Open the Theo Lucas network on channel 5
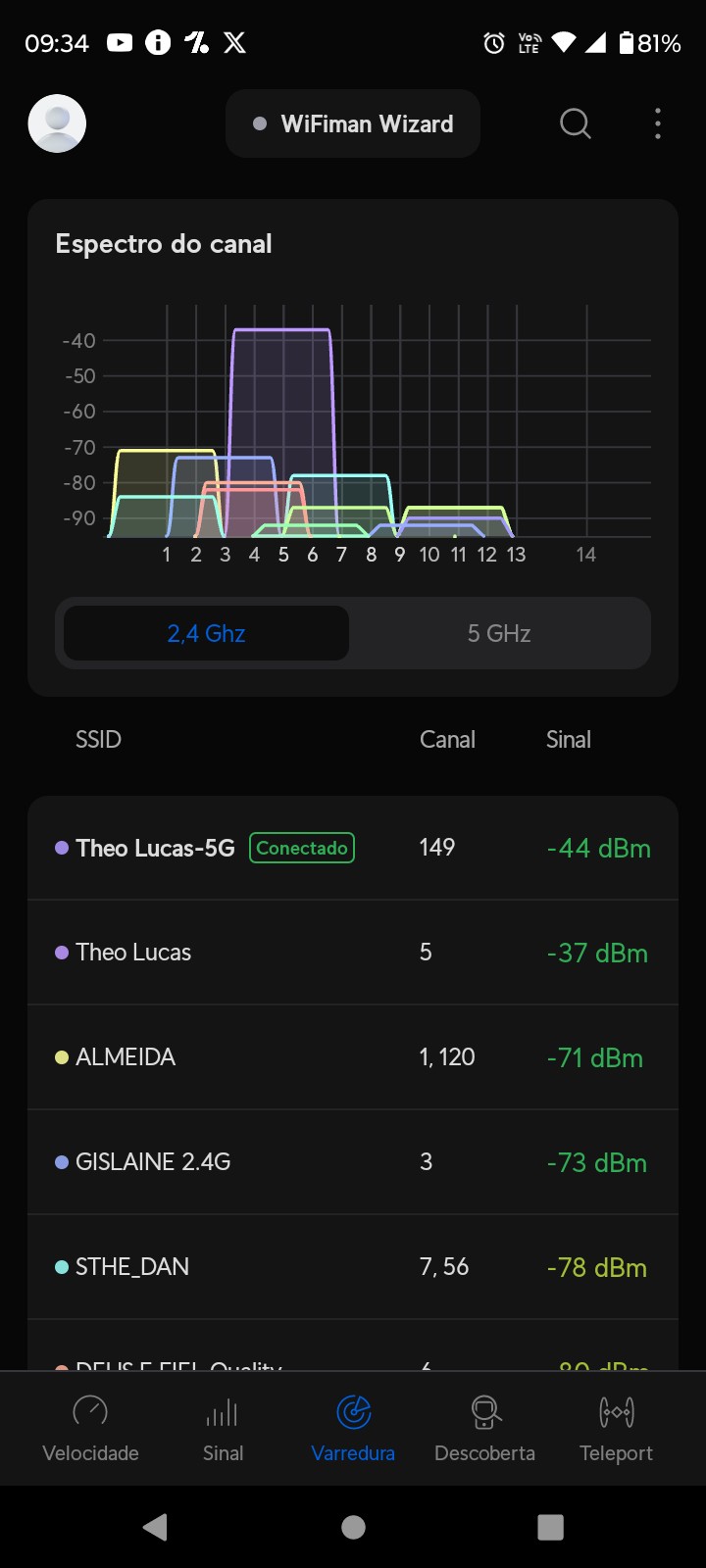The width and height of the screenshot is (706, 1568). tap(353, 953)
